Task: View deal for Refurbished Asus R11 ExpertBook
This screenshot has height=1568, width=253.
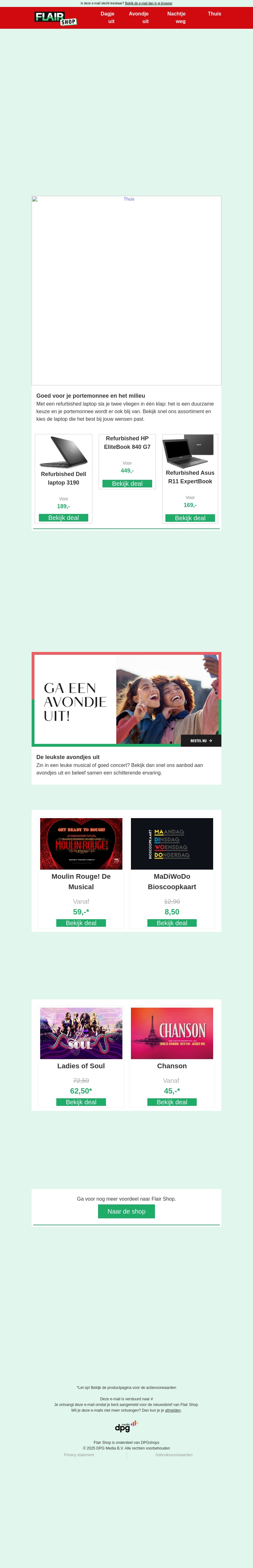Action: [x=190, y=518]
